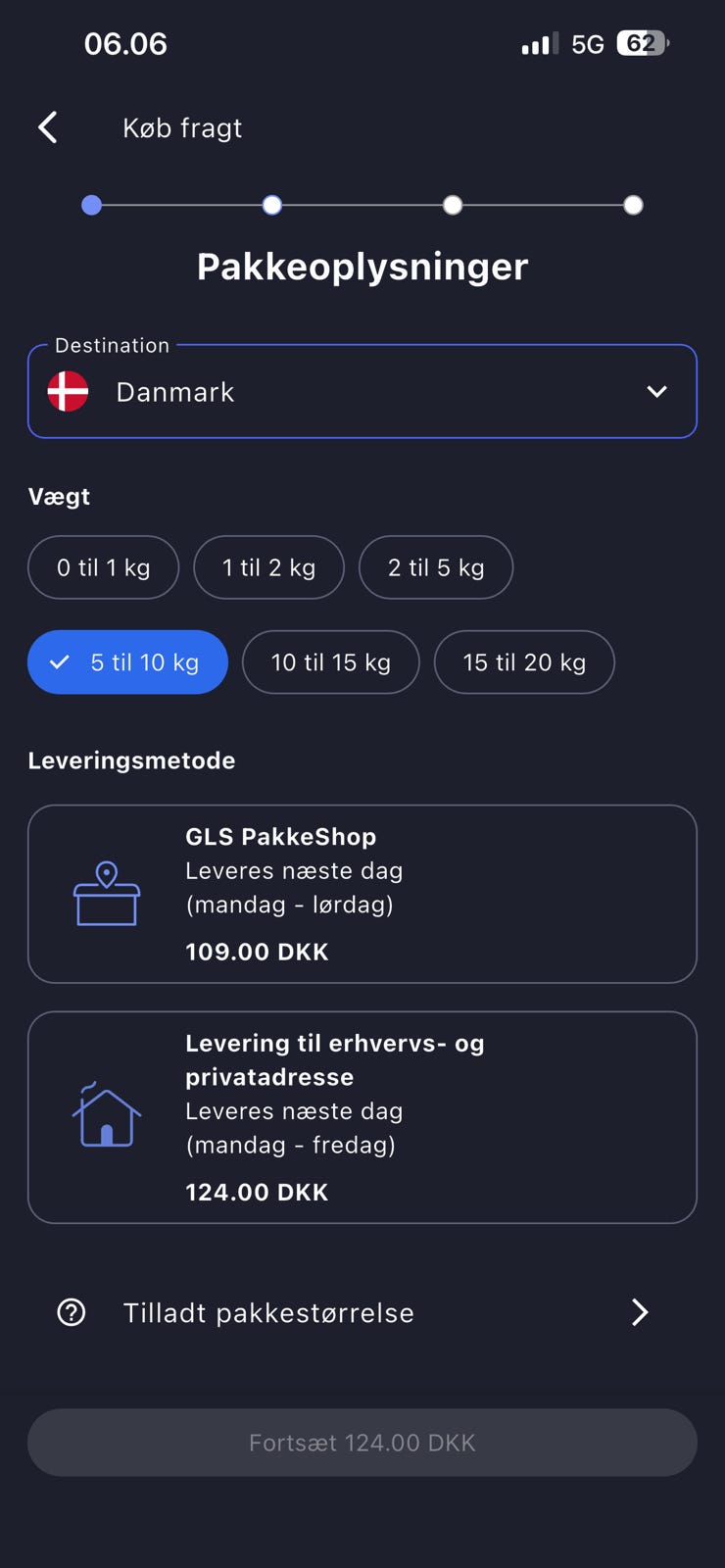
Task: Deselect the 5 til 10 kg chip
Action: [127, 662]
